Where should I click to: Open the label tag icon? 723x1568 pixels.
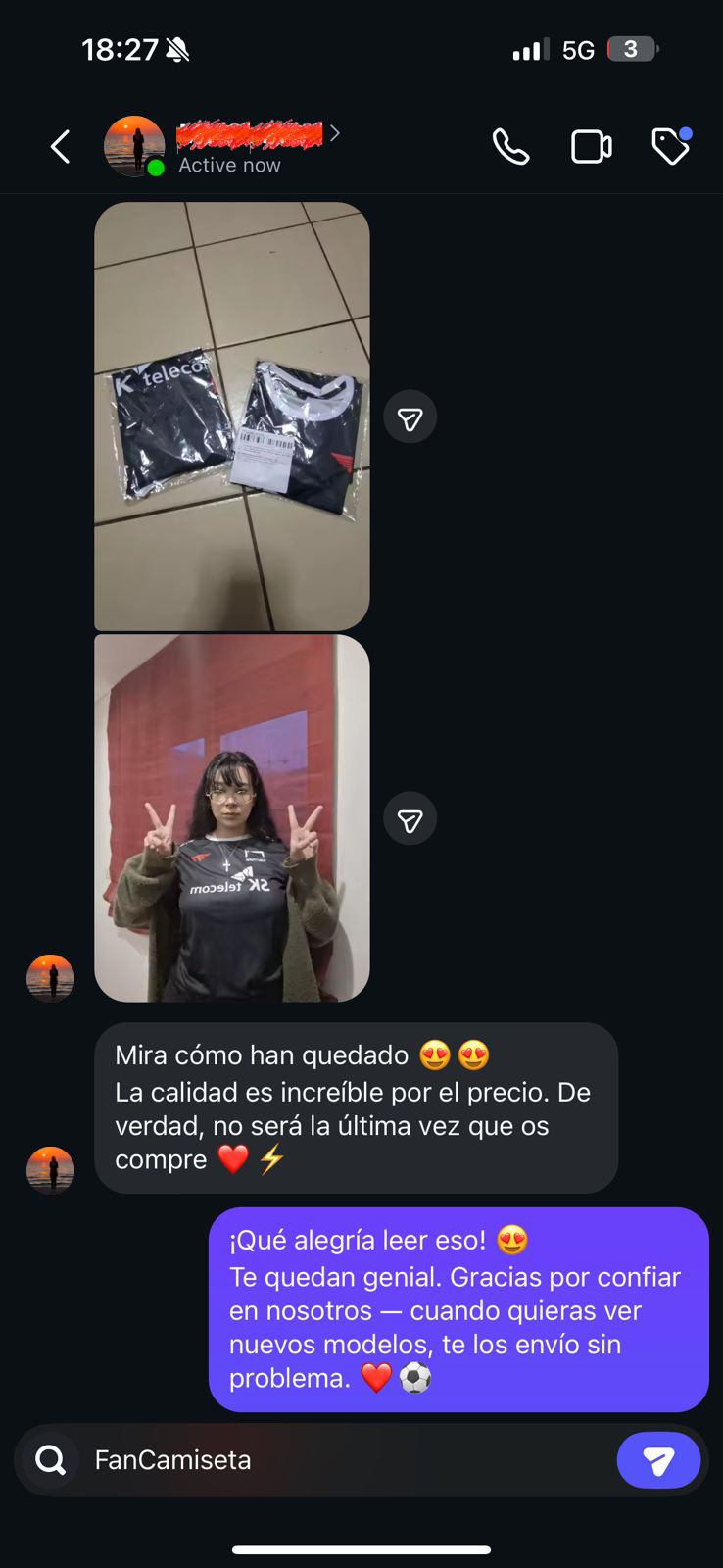pyautogui.click(x=671, y=147)
